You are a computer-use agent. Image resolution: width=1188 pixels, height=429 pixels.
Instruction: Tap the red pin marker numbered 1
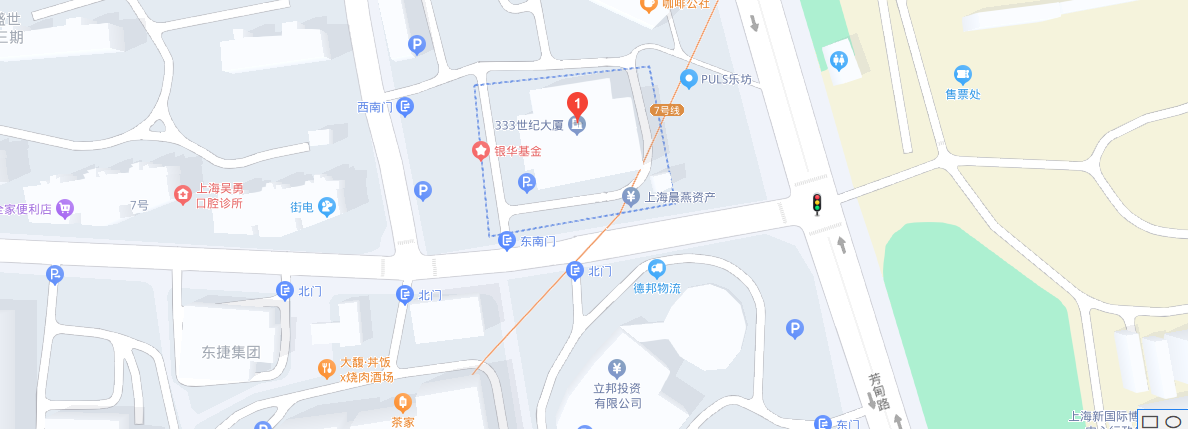pyautogui.click(x=577, y=104)
